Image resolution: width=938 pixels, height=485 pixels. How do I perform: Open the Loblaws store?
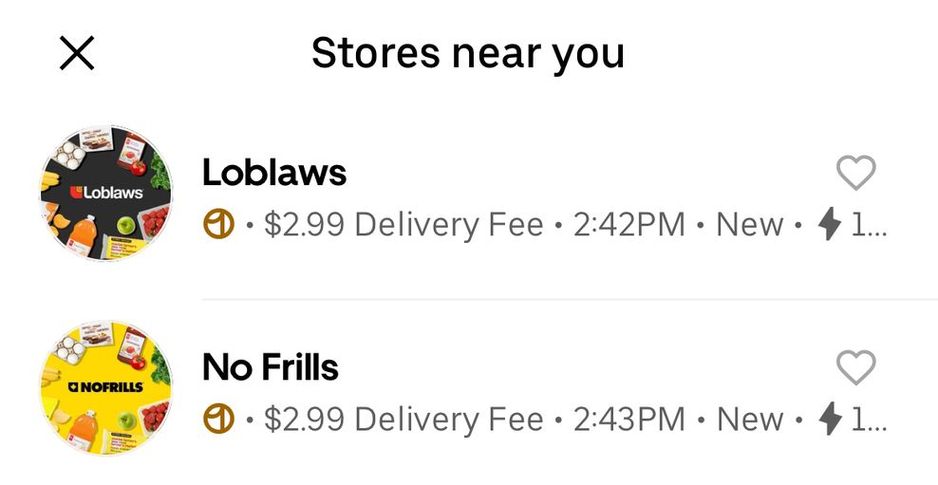click(x=274, y=173)
